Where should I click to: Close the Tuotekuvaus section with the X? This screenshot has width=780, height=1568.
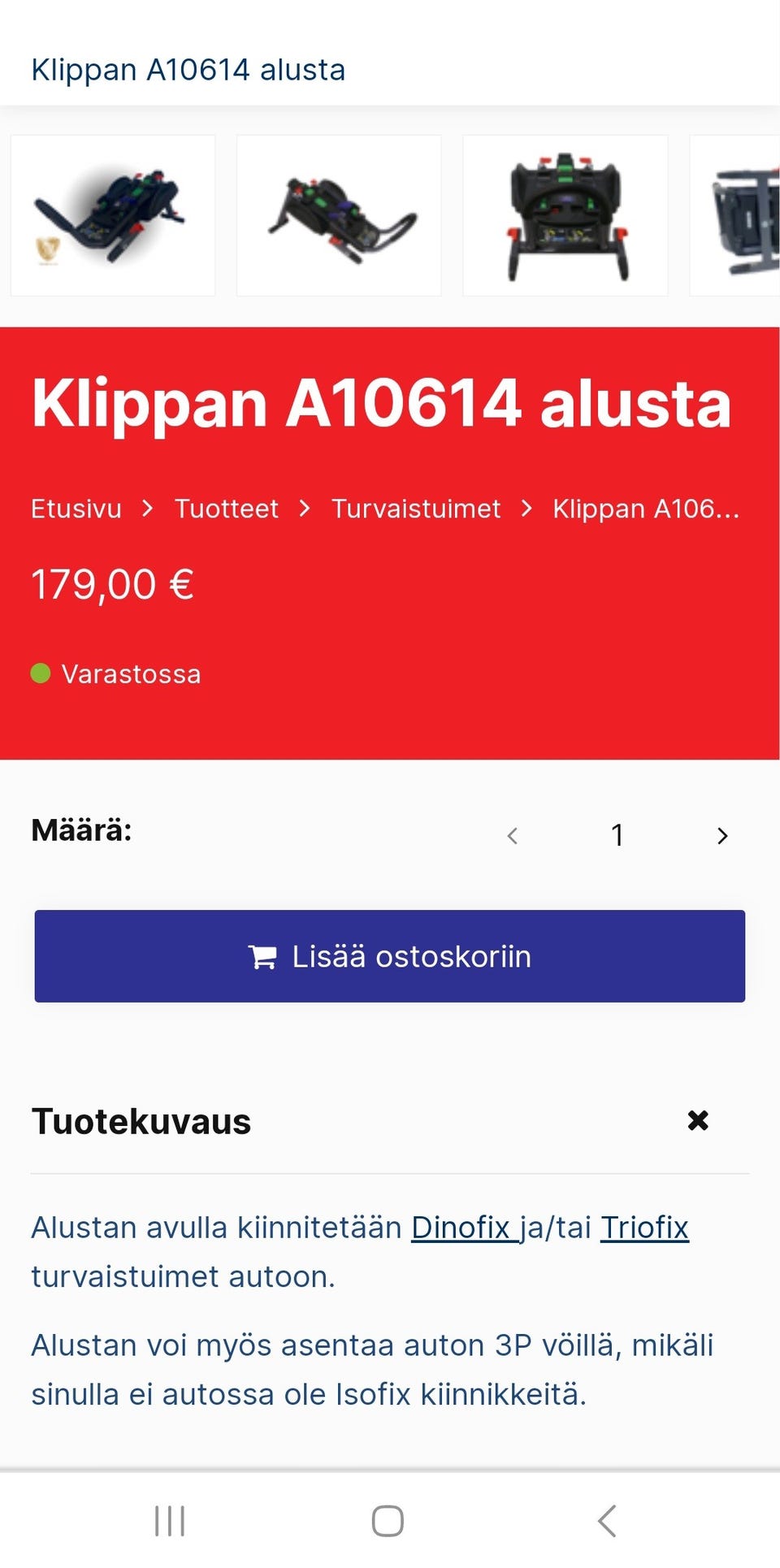pyautogui.click(x=697, y=1120)
